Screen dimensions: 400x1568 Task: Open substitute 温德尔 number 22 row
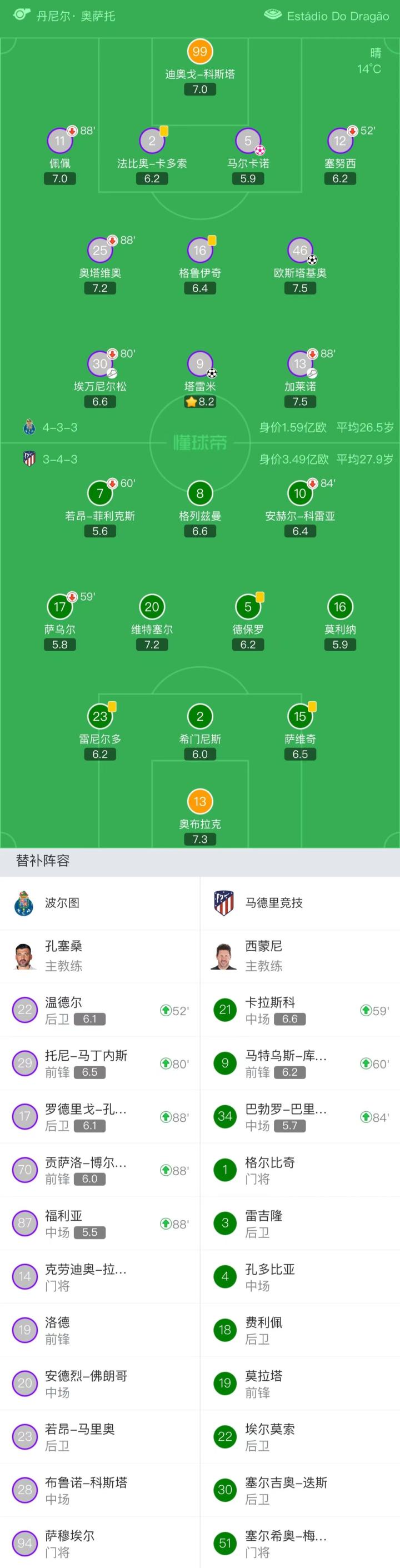tap(100, 1010)
